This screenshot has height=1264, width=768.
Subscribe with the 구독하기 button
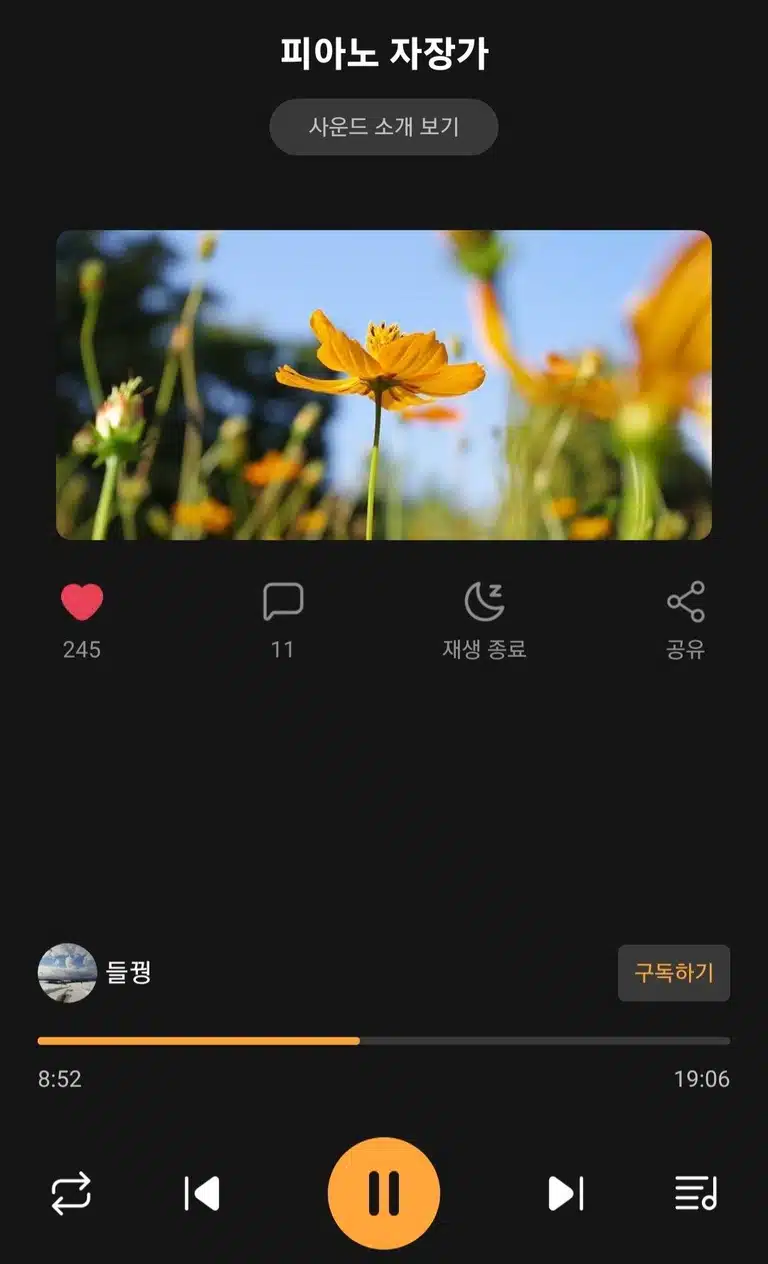pos(674,973)
